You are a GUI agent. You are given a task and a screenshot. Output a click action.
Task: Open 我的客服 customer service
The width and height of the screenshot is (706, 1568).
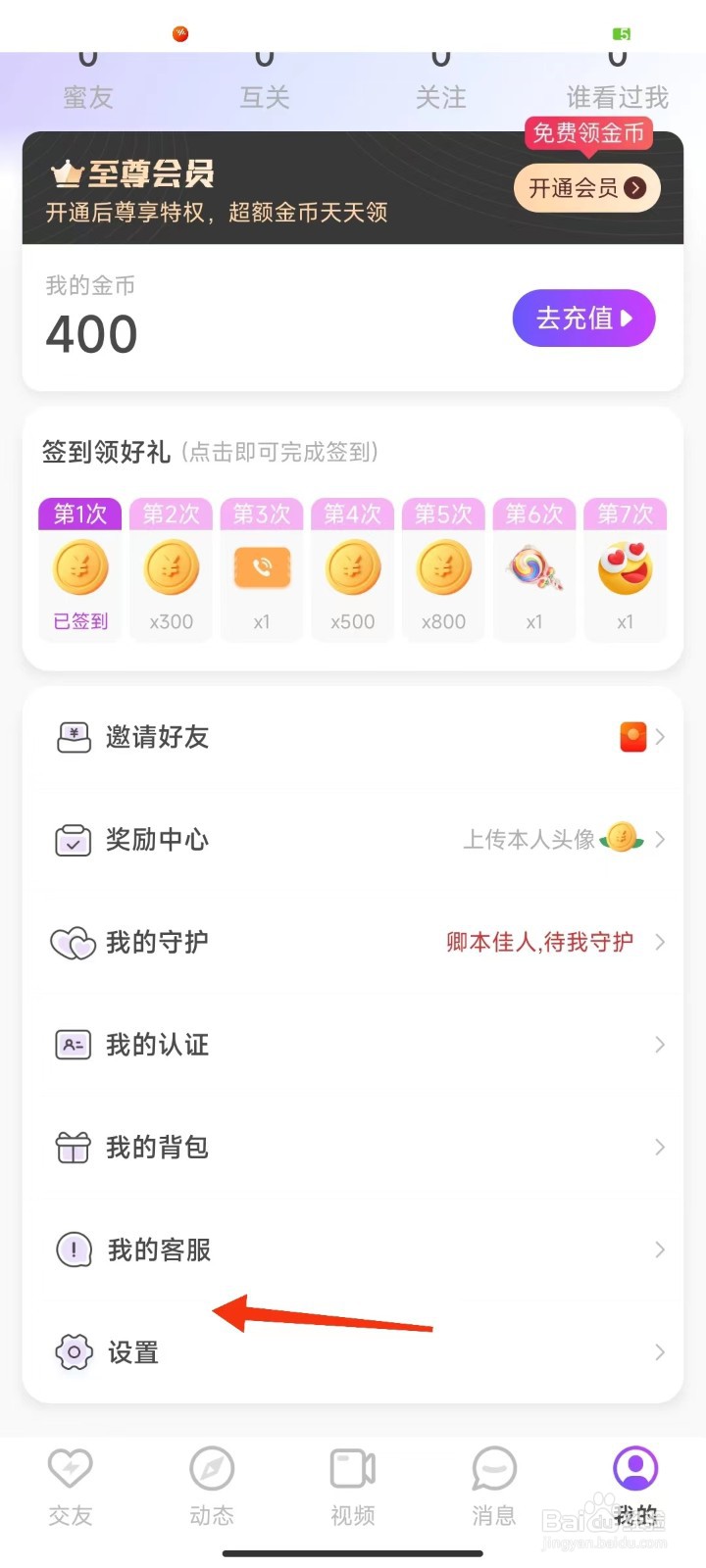click(x=353, y=1249)
